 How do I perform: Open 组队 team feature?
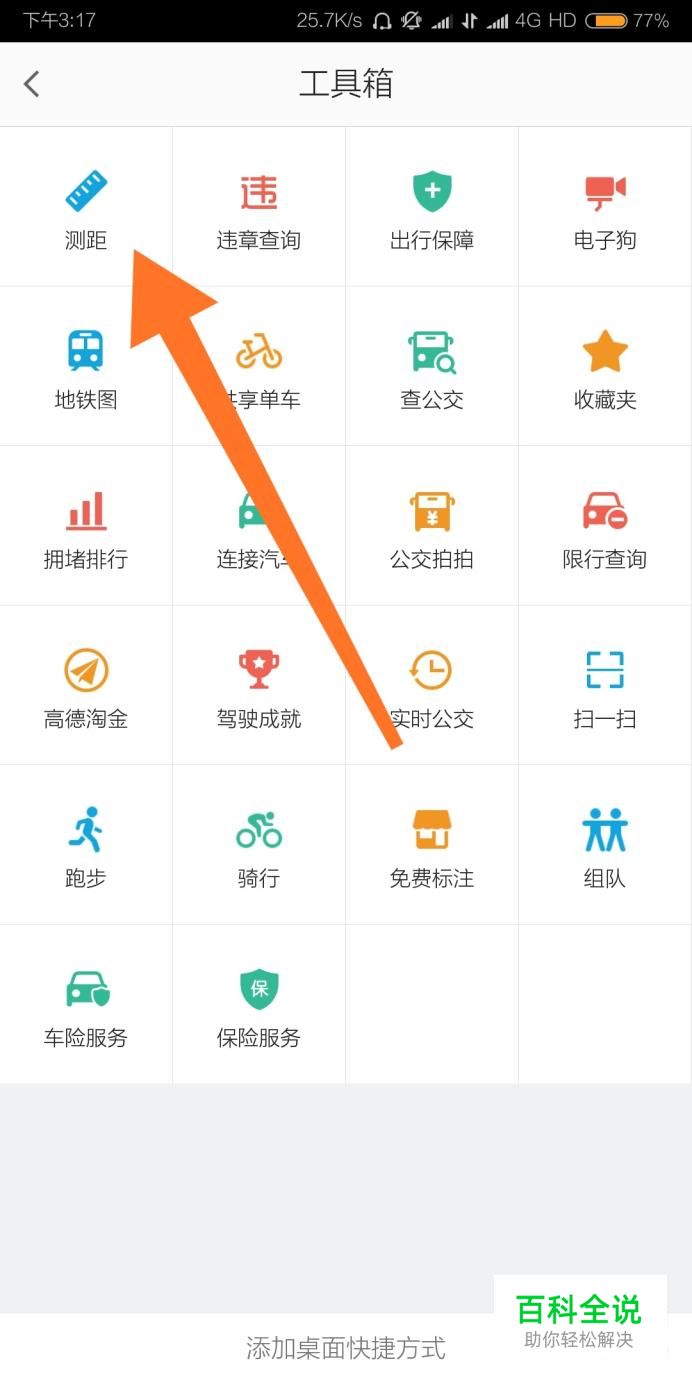click(x=605, y=845)
